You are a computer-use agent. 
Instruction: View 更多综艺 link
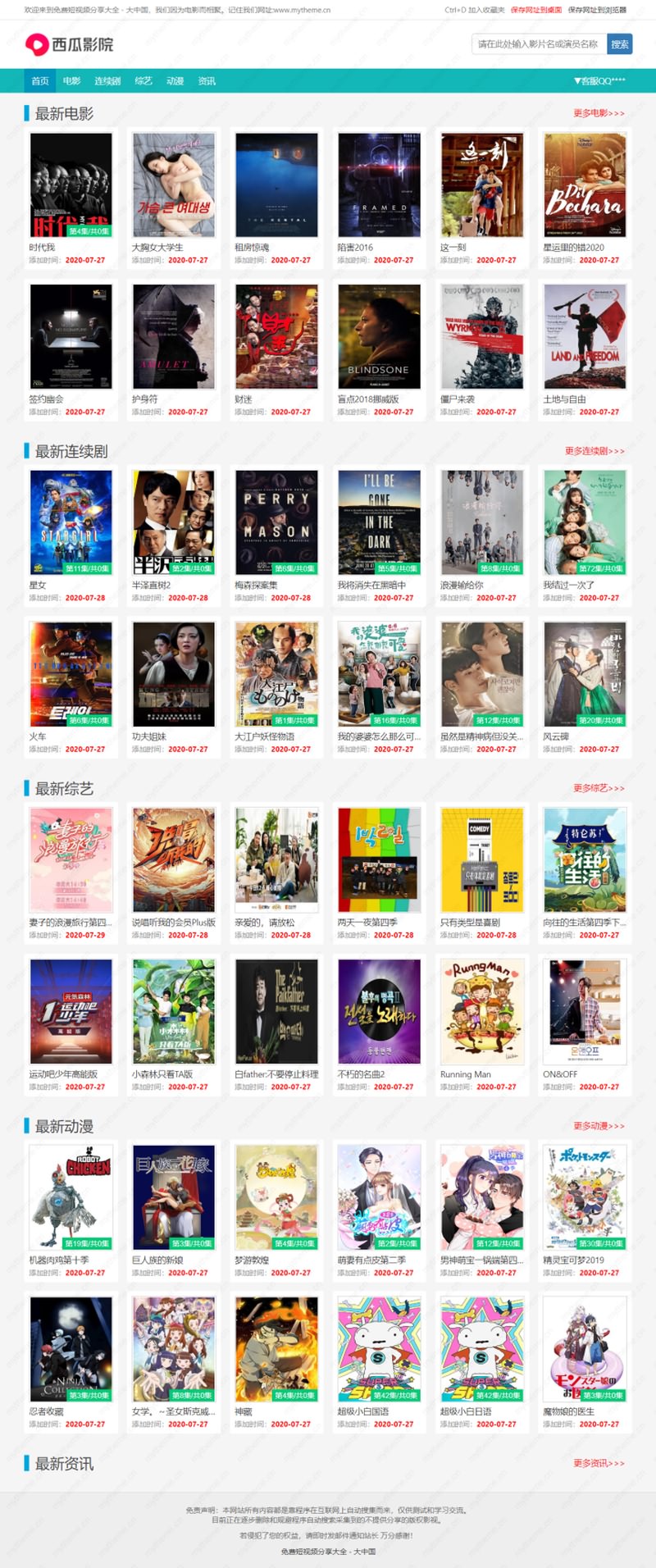point(599,788)
